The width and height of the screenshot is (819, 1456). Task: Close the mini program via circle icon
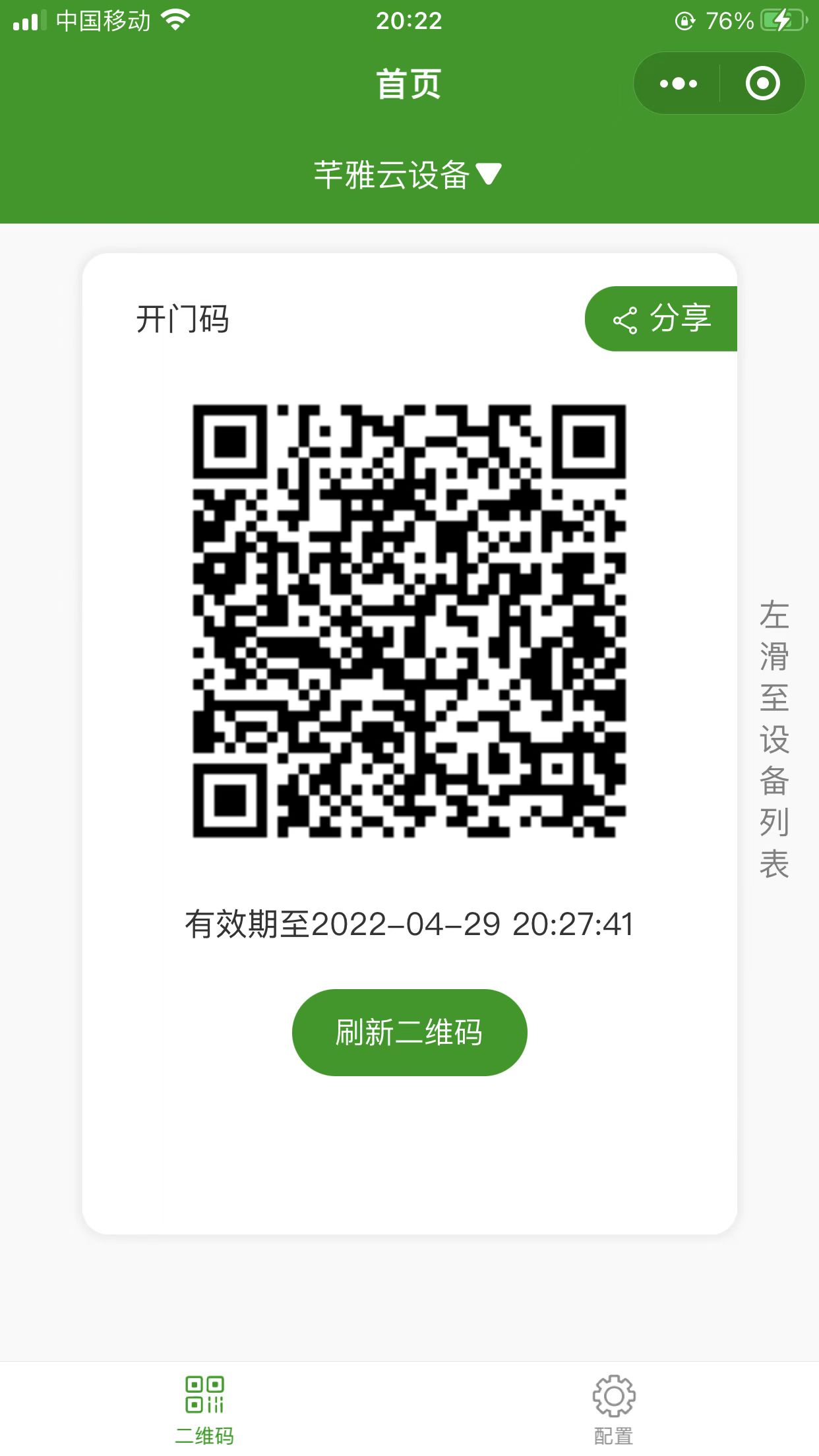click(762, 84)
